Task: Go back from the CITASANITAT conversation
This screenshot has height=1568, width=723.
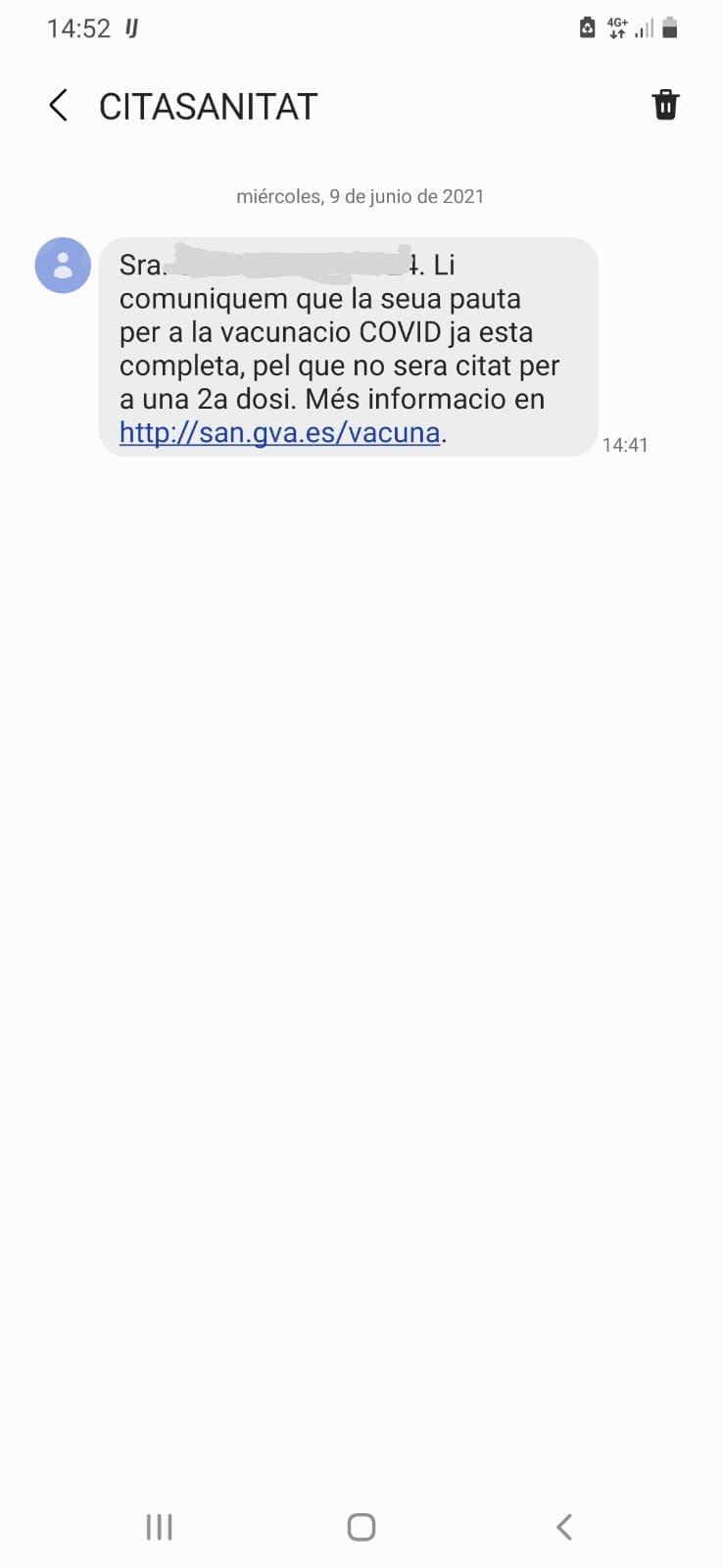Action: 59,105
